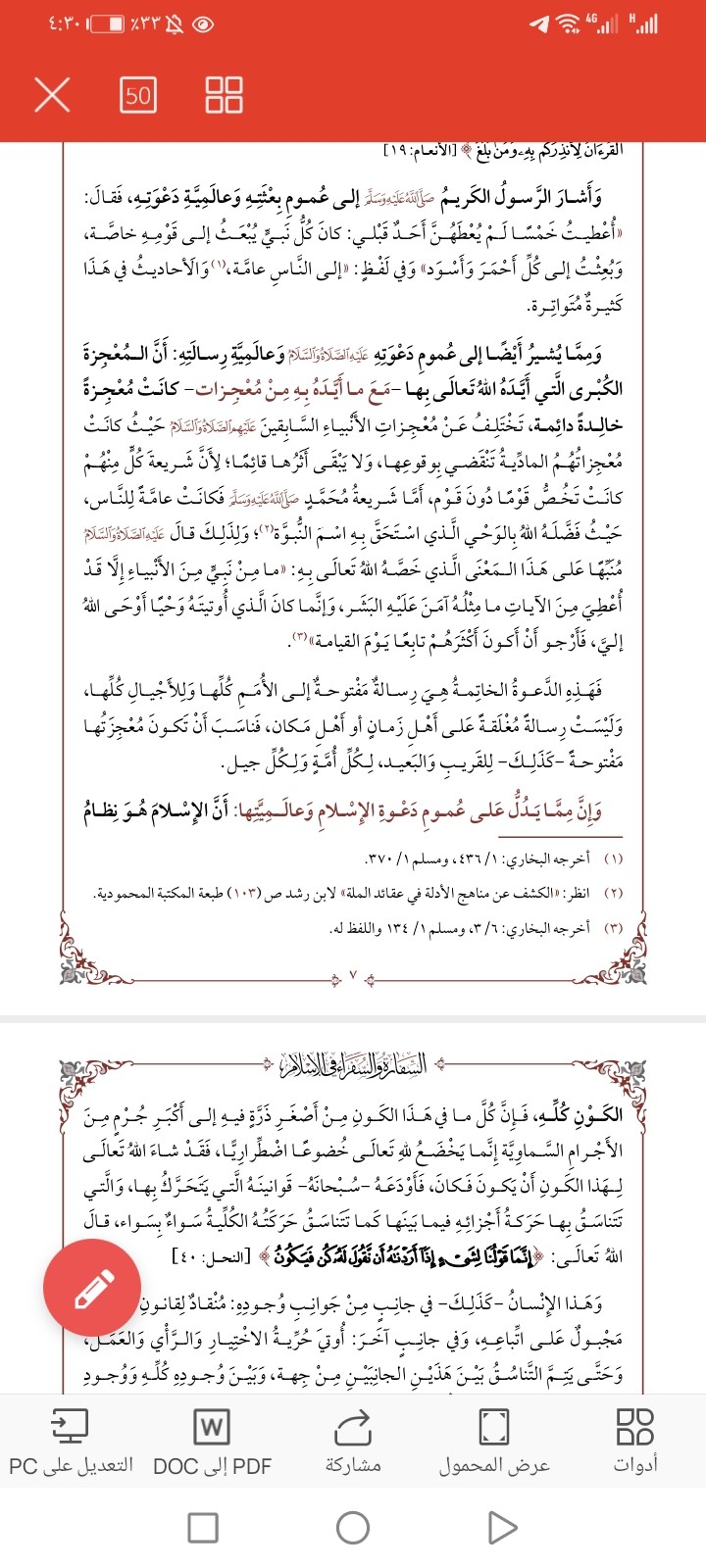Screen dimensions: 706x1568
Task: Close the document with the X icon
Action: click(52, 95)
